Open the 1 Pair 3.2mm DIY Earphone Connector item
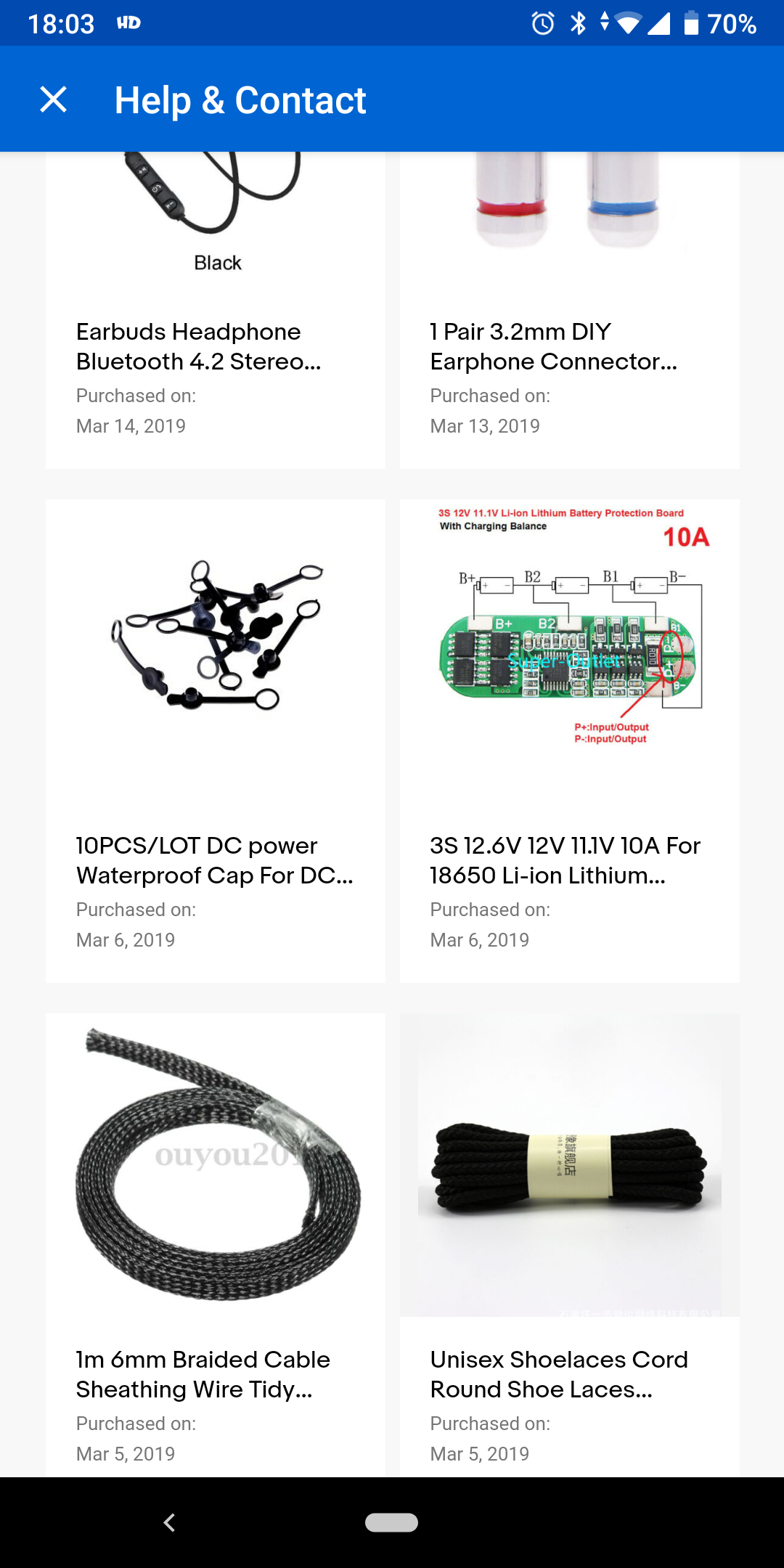 [x=569, y=346]
